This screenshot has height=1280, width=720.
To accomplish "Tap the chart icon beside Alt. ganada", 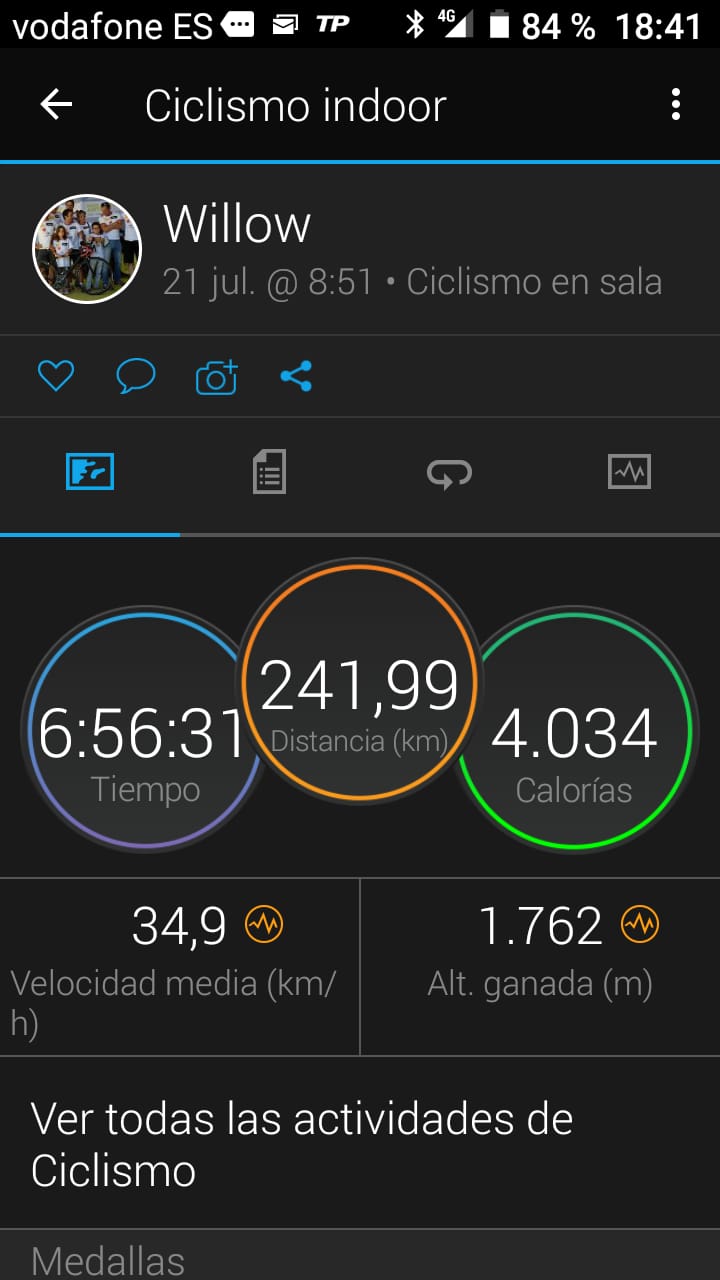I will (x=640, y=925).
